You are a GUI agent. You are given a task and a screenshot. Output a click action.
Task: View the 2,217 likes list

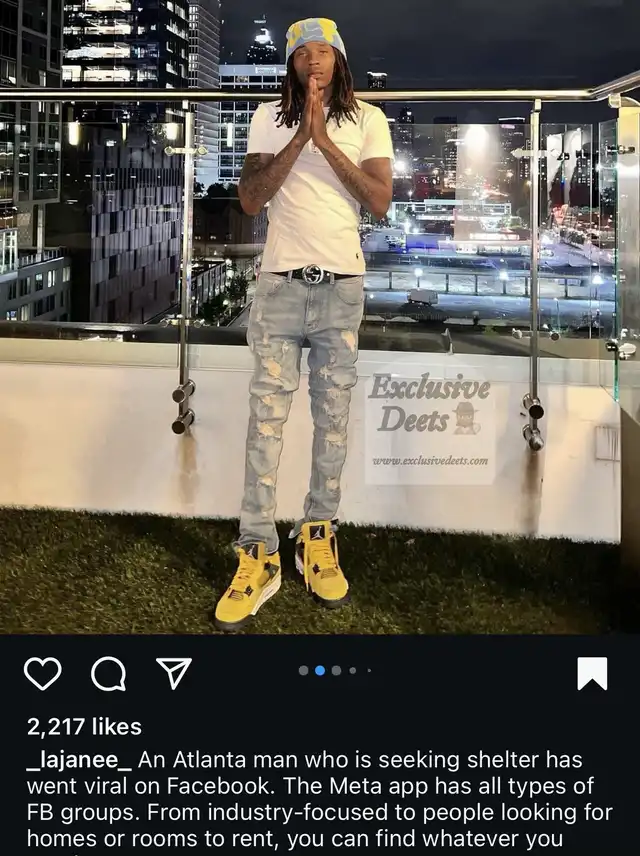[x=84, y=726]
